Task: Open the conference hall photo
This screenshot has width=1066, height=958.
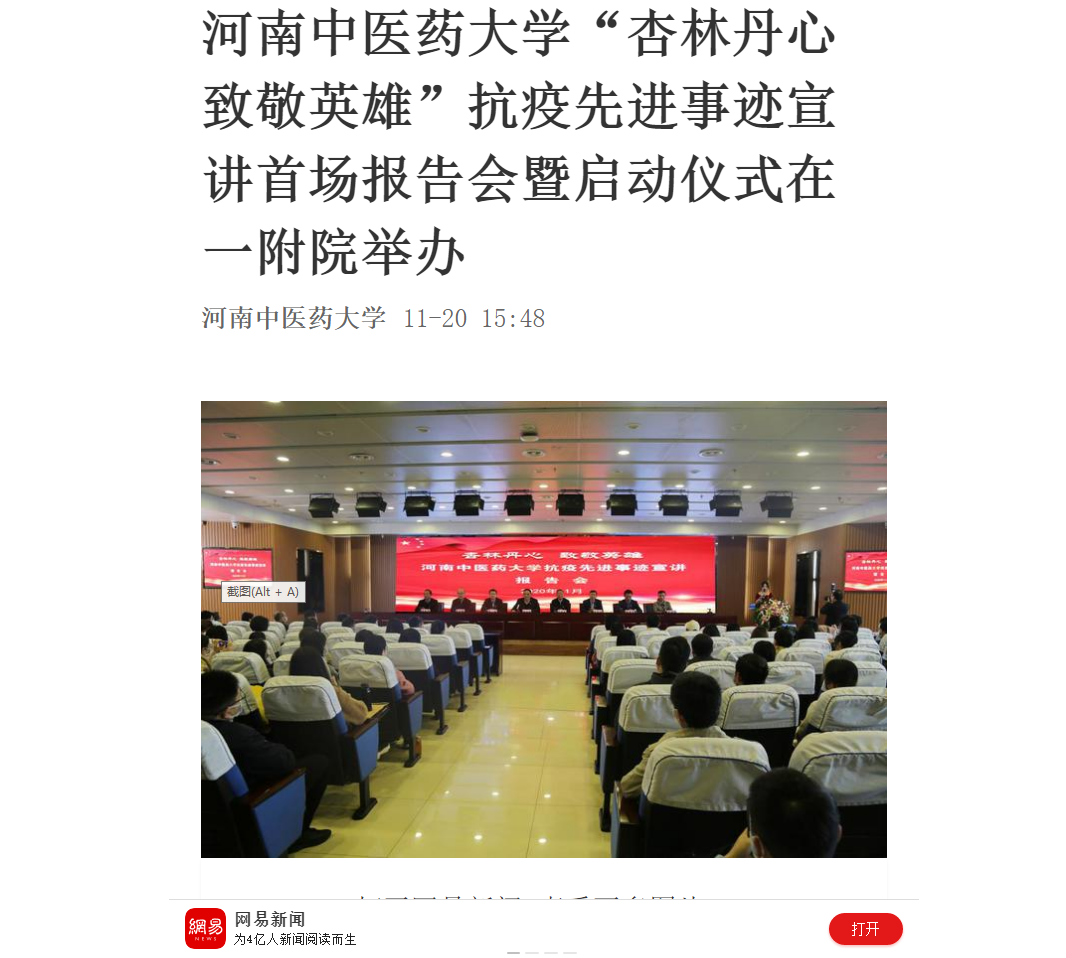Action: tap(543, 628)
